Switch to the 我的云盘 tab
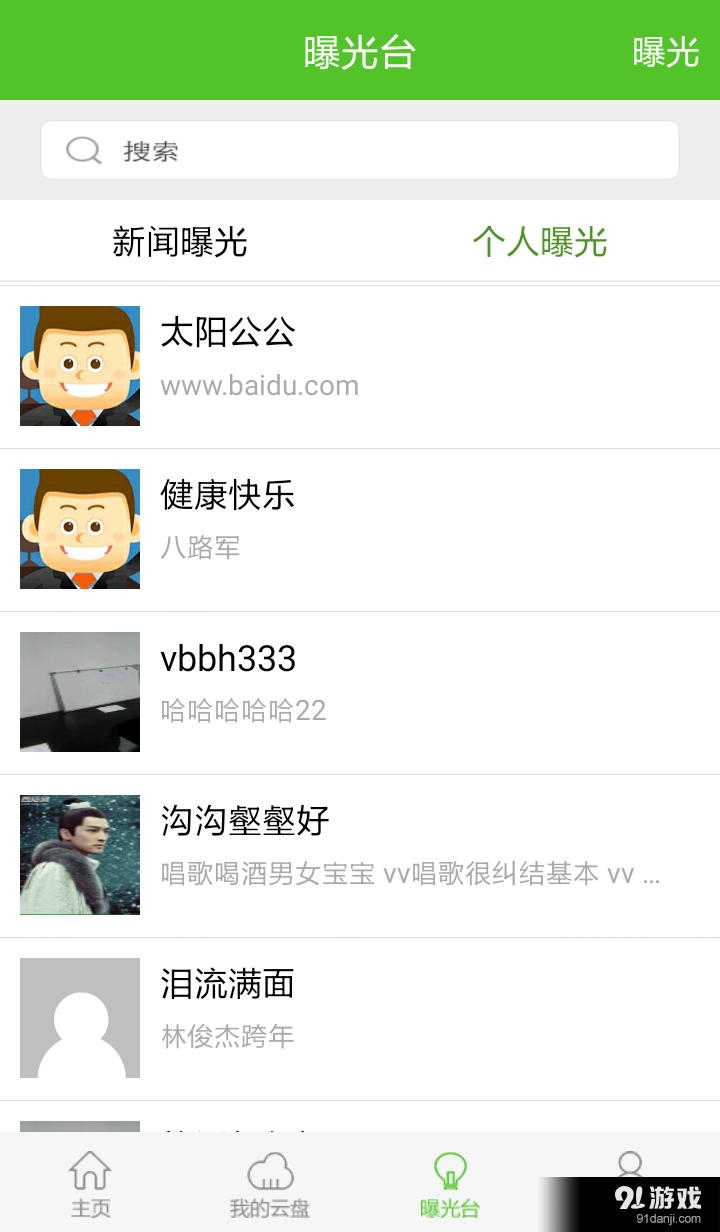720x1232 pixels. 270,1185
